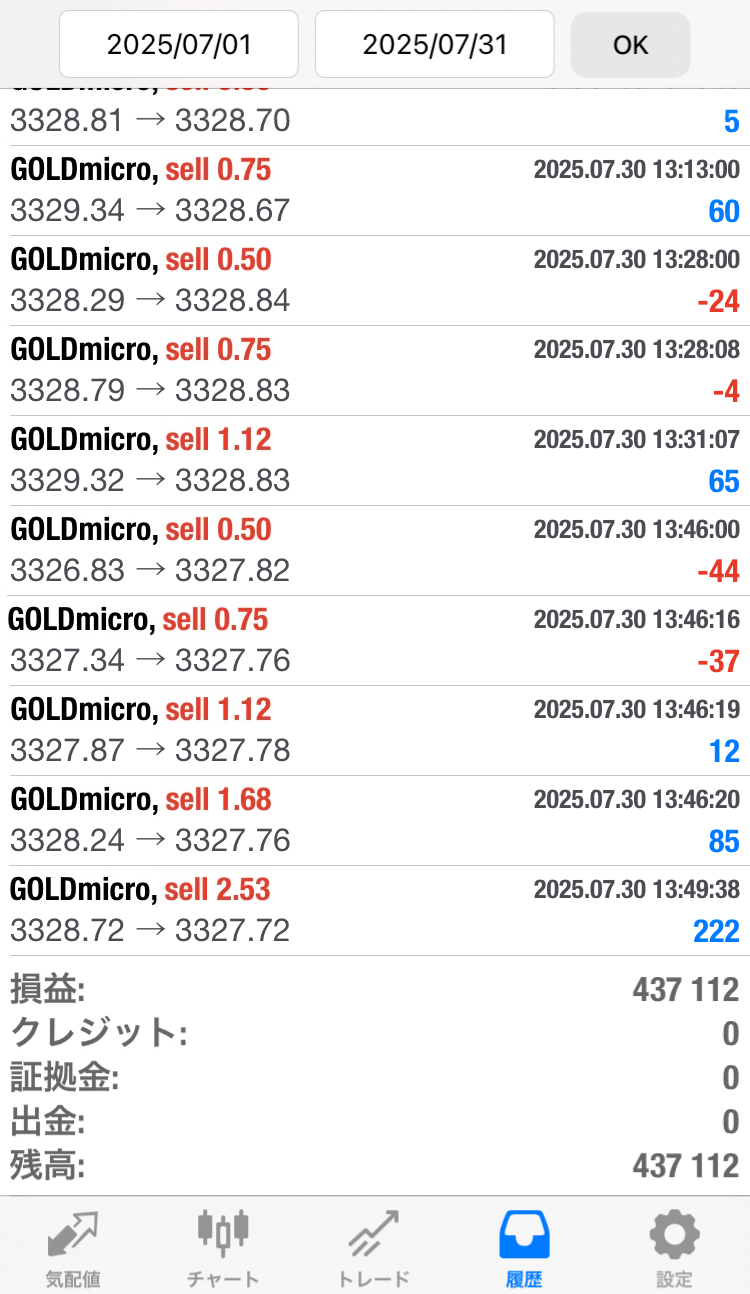Expand the sell 0.50 trade at 13:46:00
The height and width of the screenshot is (1294, 750).
pyautogui.click(x=375, y=551)
